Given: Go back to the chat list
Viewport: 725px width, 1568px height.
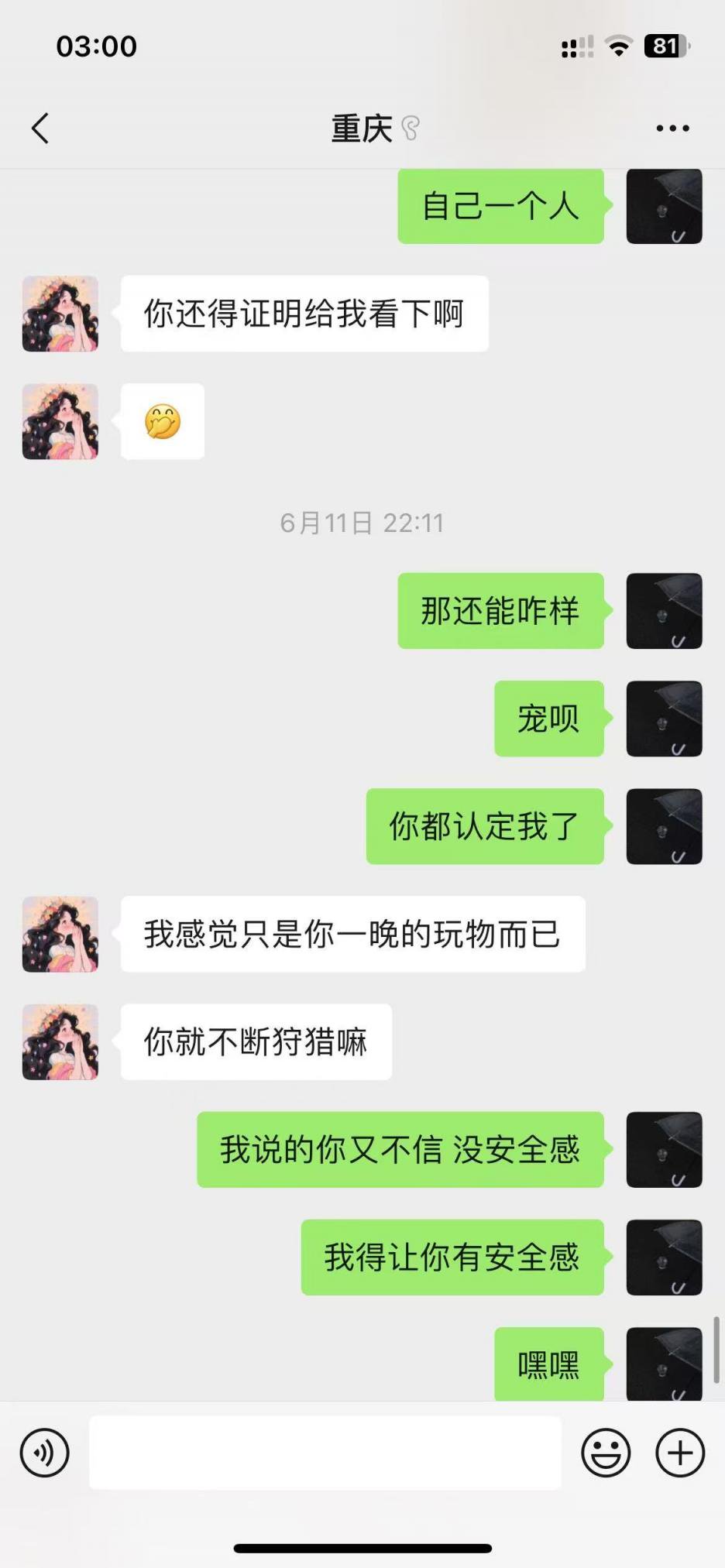Looking at the screenshot, I should [40, 129].
